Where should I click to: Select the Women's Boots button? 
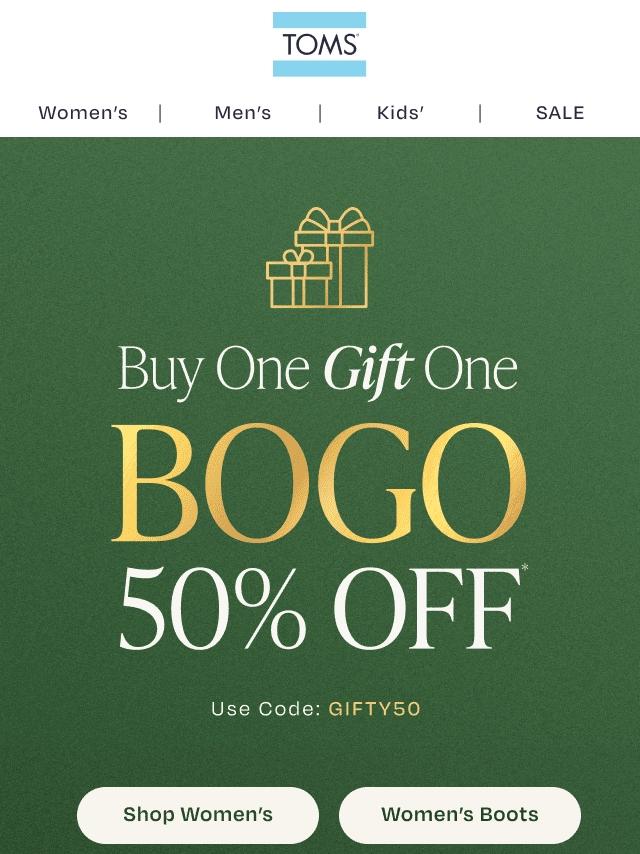pos(460,815)
